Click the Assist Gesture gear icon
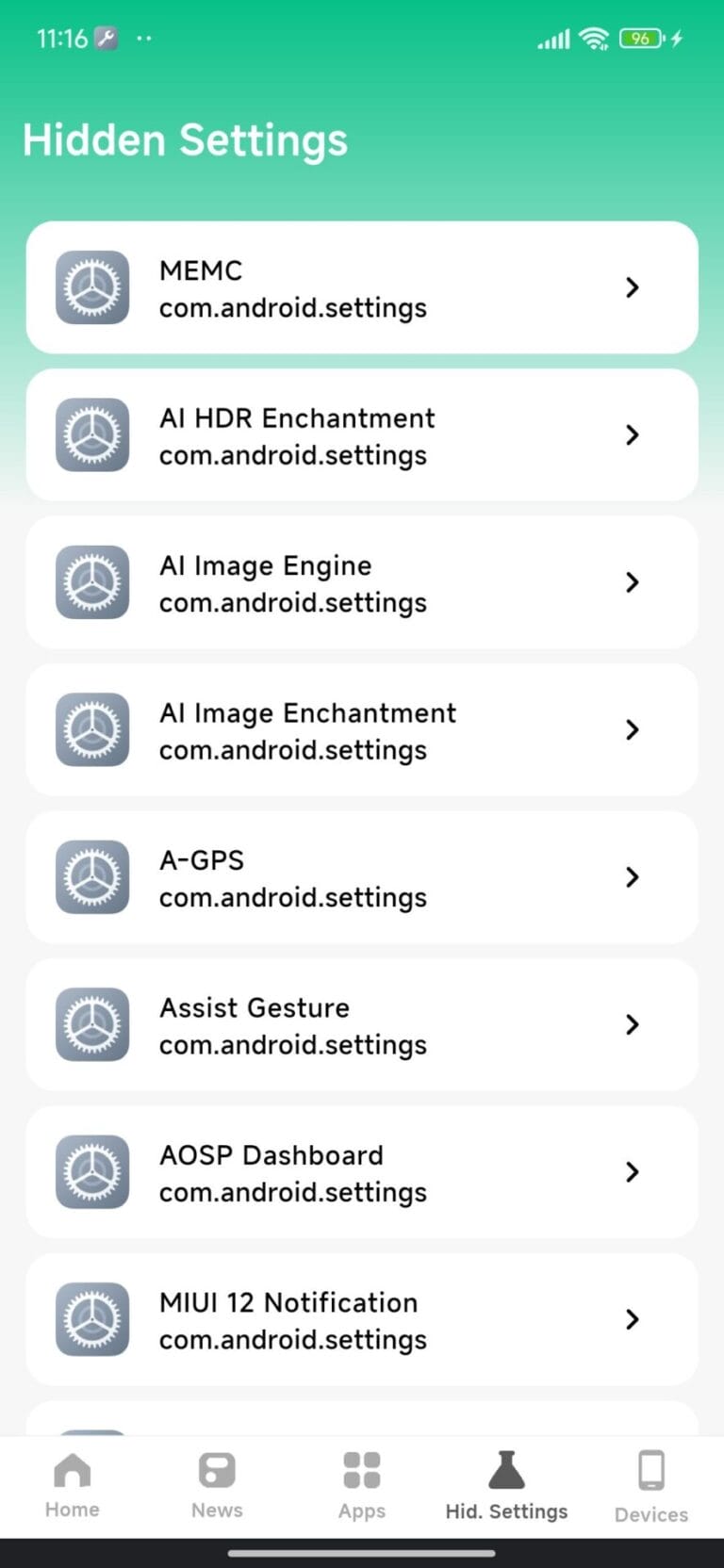 pyautogui.click(x=92, y=1024)
